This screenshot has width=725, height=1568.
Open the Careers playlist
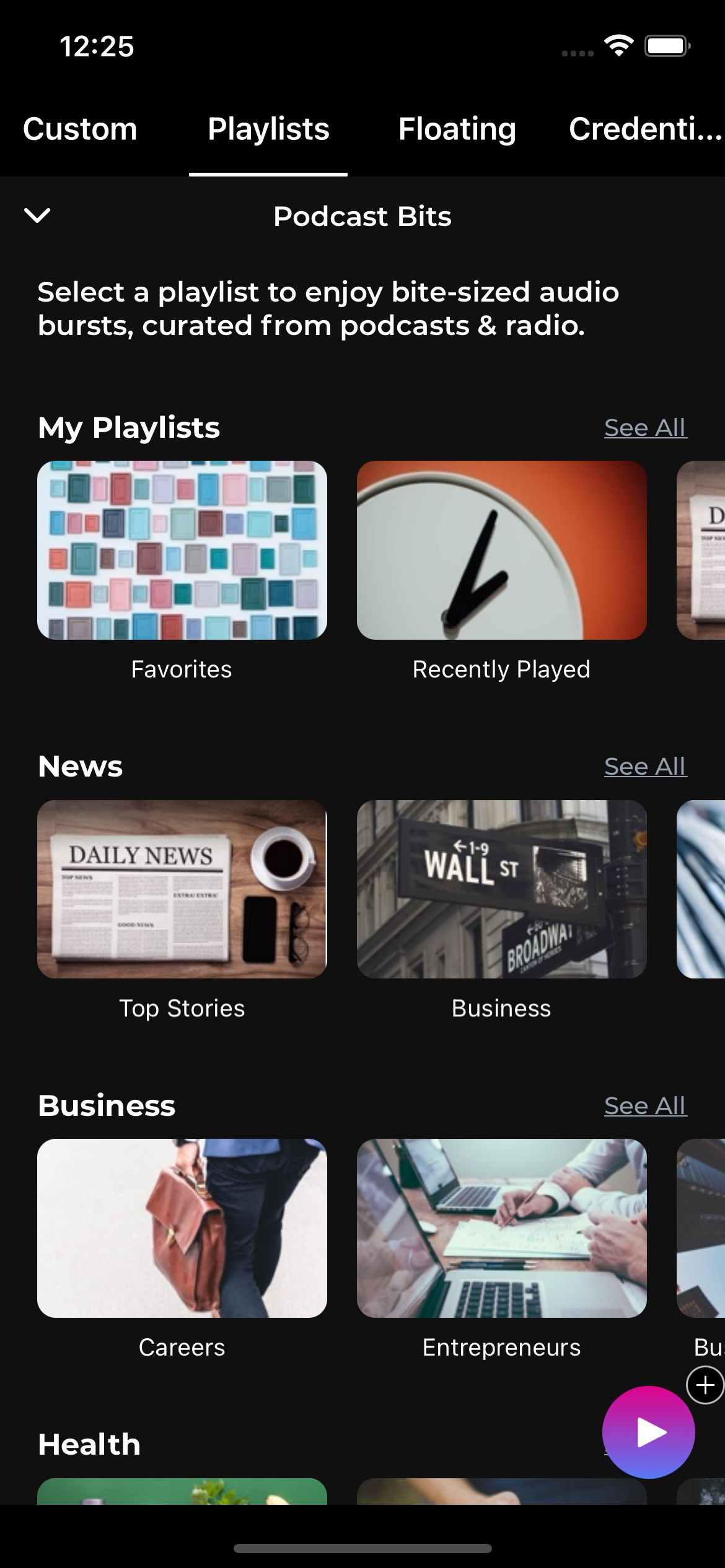click(x=182, y=1228)
